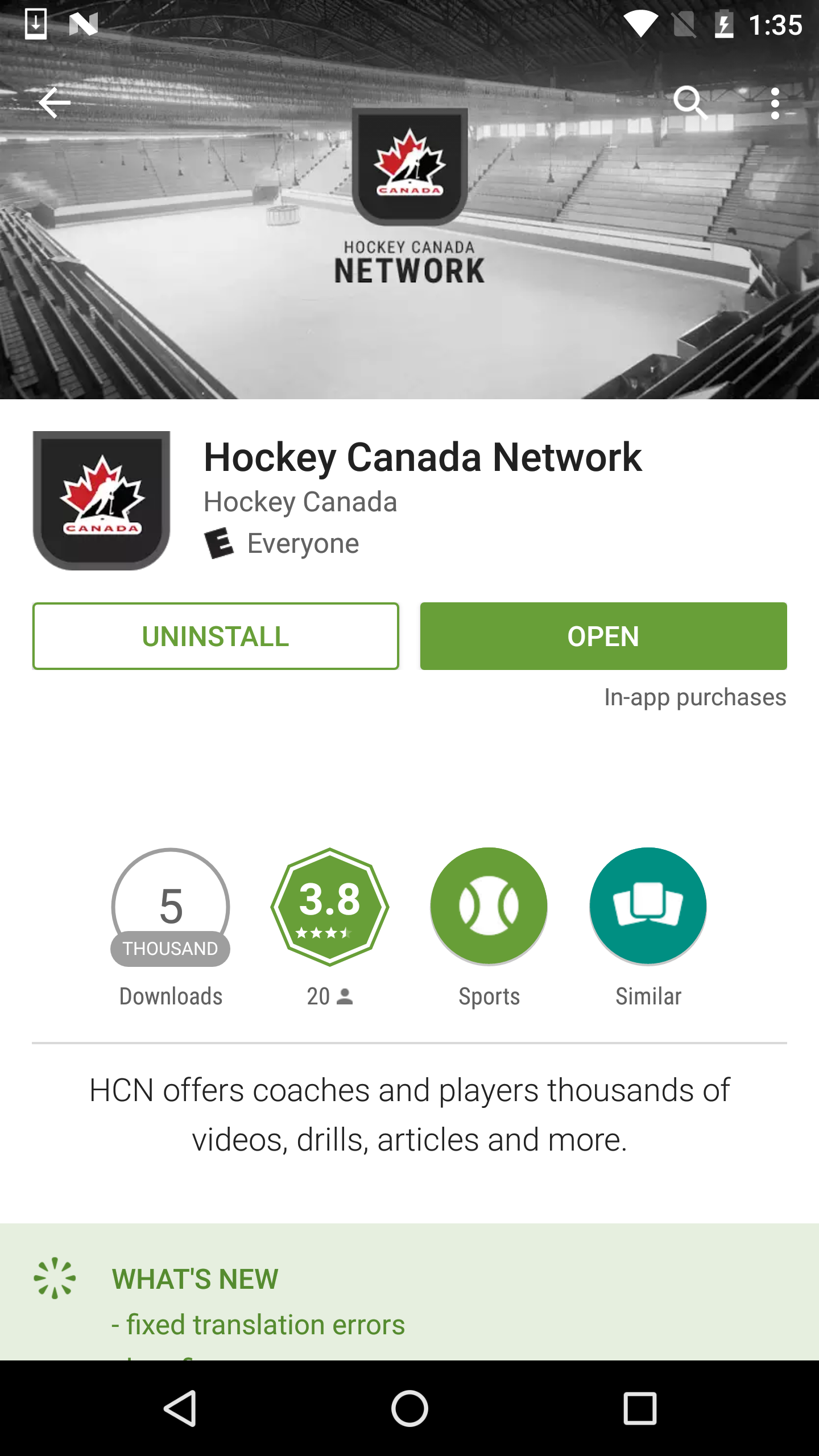
Task: Expand the HCN app description
Action: [409, 1115]
